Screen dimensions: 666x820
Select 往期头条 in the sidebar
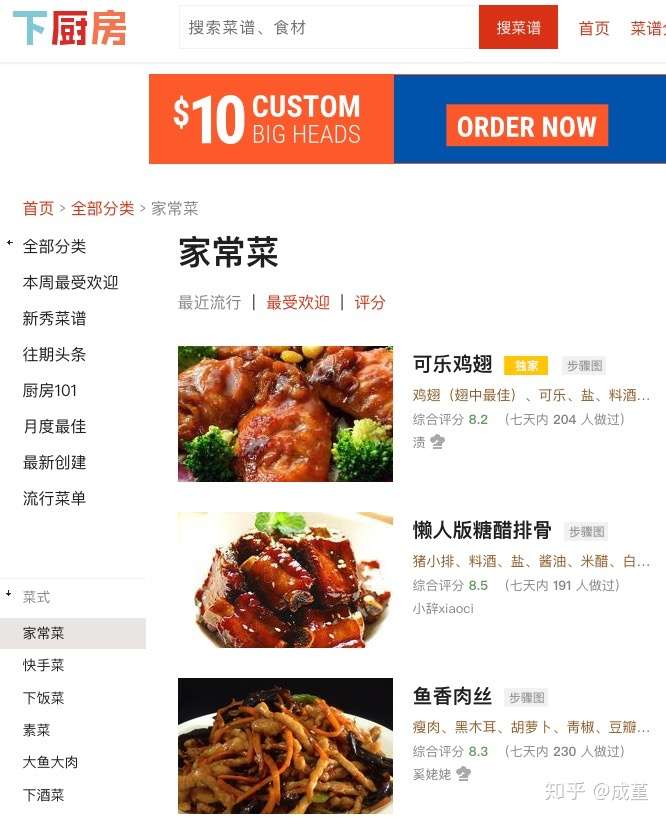[x=55, y=355]
